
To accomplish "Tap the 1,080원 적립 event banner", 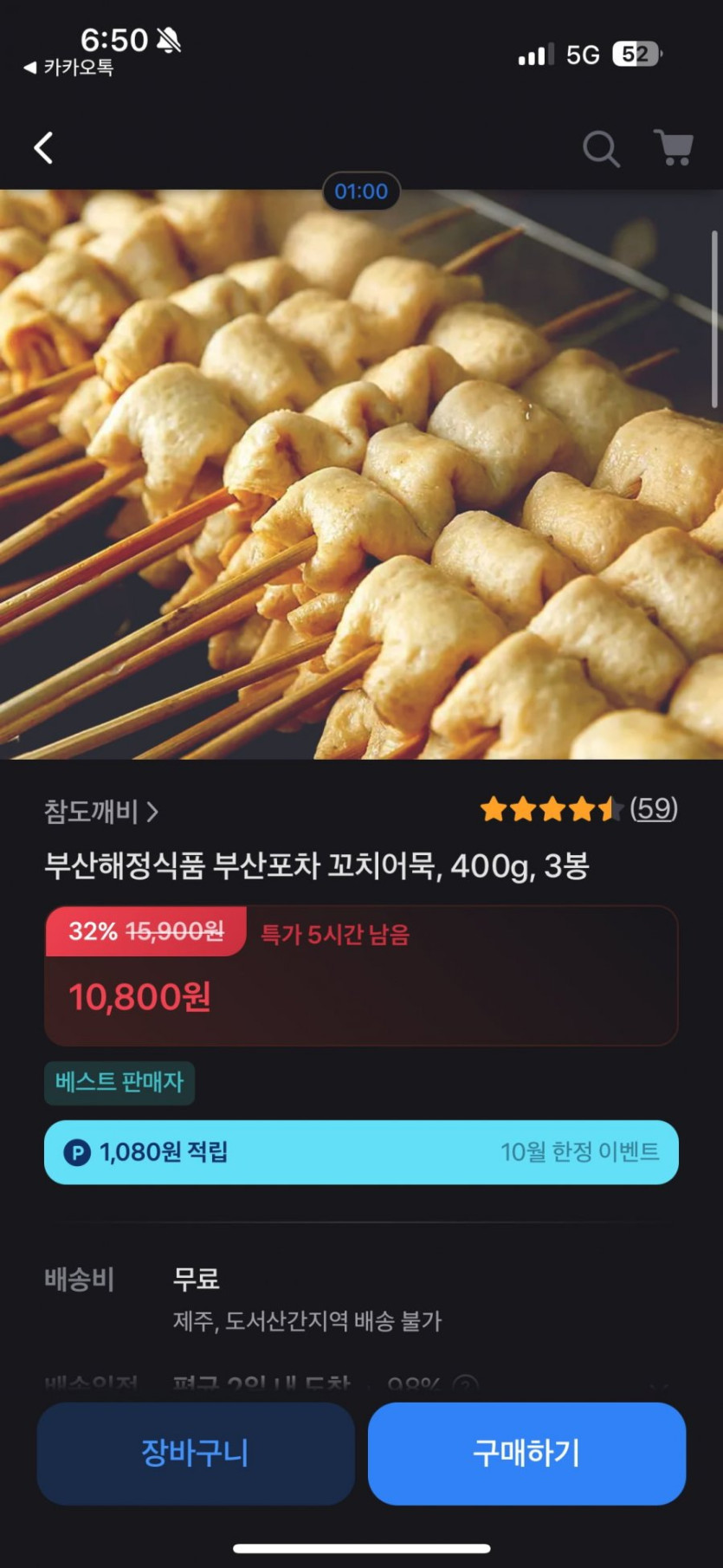I will click(x=361, y=1151).
